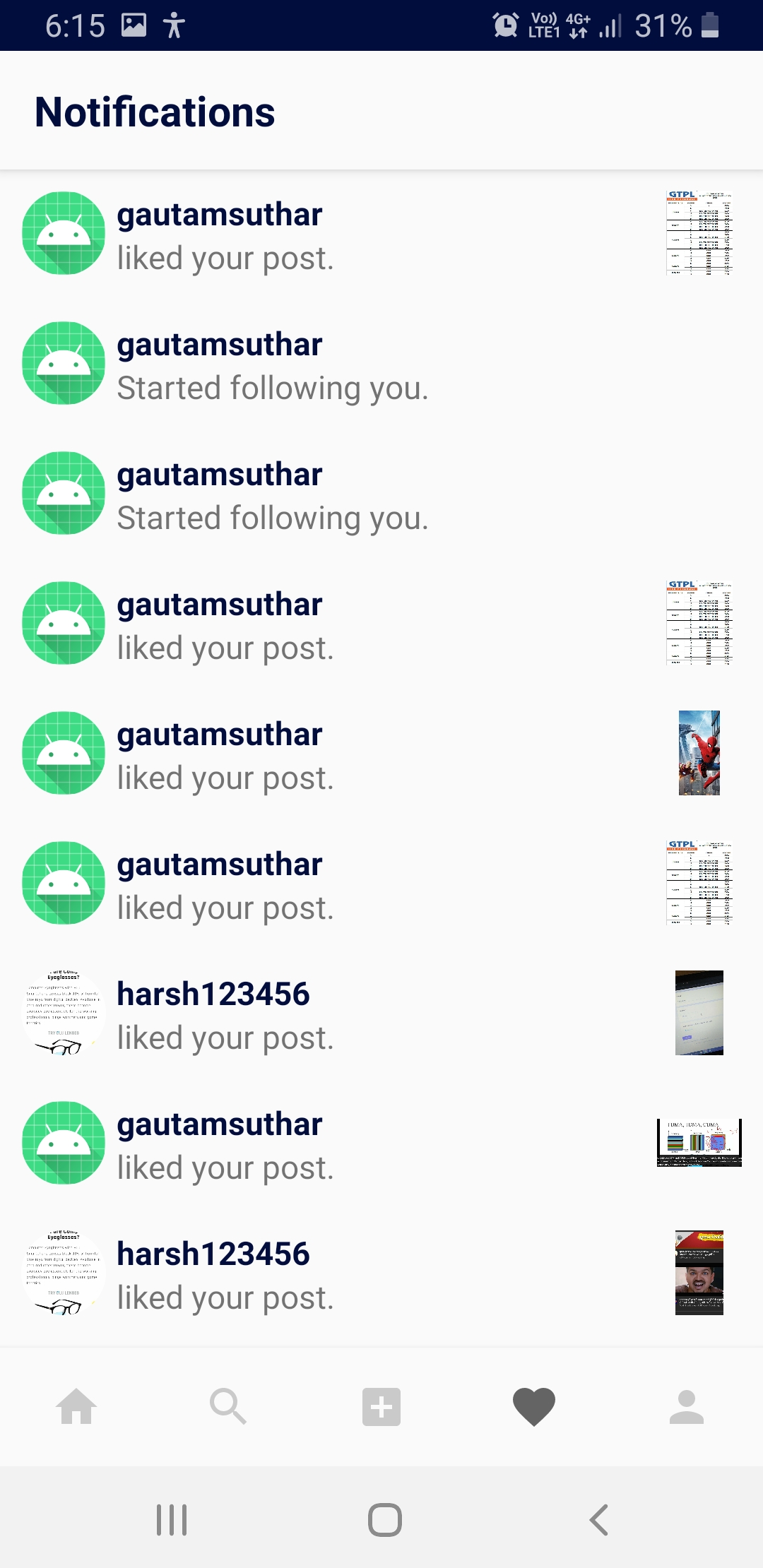Open harsh123456's username link
The width and height of the screenshot is (763, 1568).
(x=213, y=993)
